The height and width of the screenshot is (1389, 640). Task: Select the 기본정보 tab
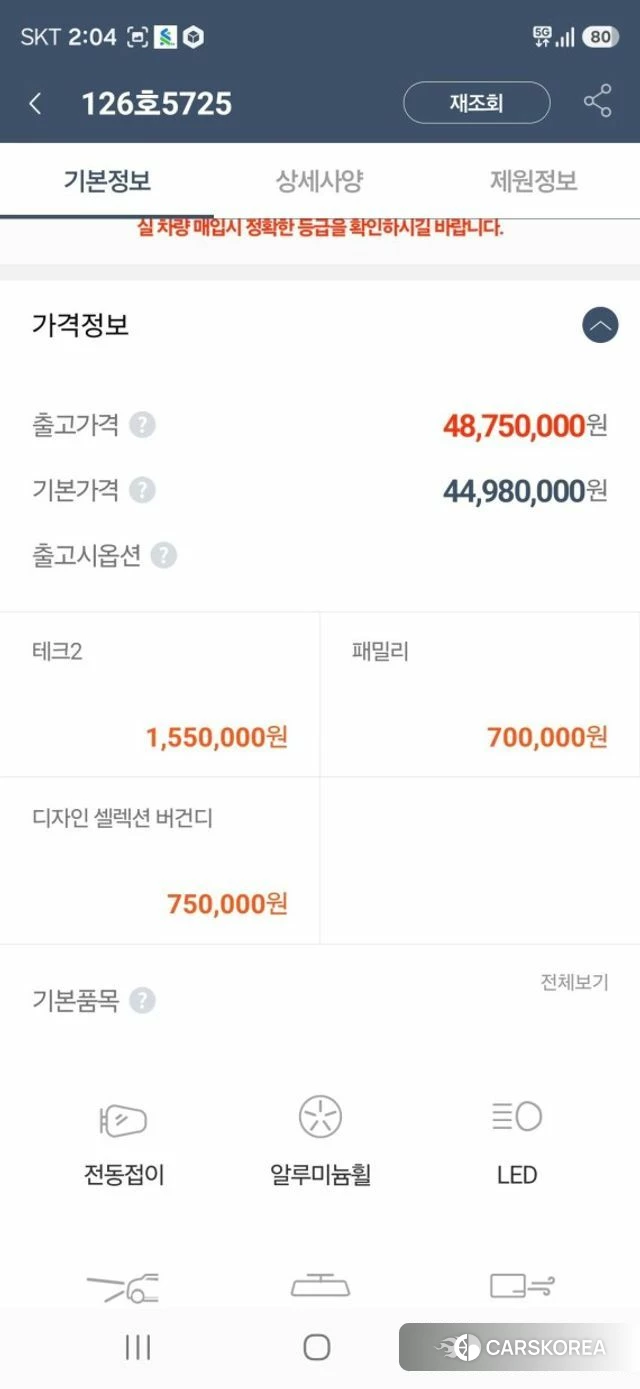pyautogui.click(x=107, y=181)
